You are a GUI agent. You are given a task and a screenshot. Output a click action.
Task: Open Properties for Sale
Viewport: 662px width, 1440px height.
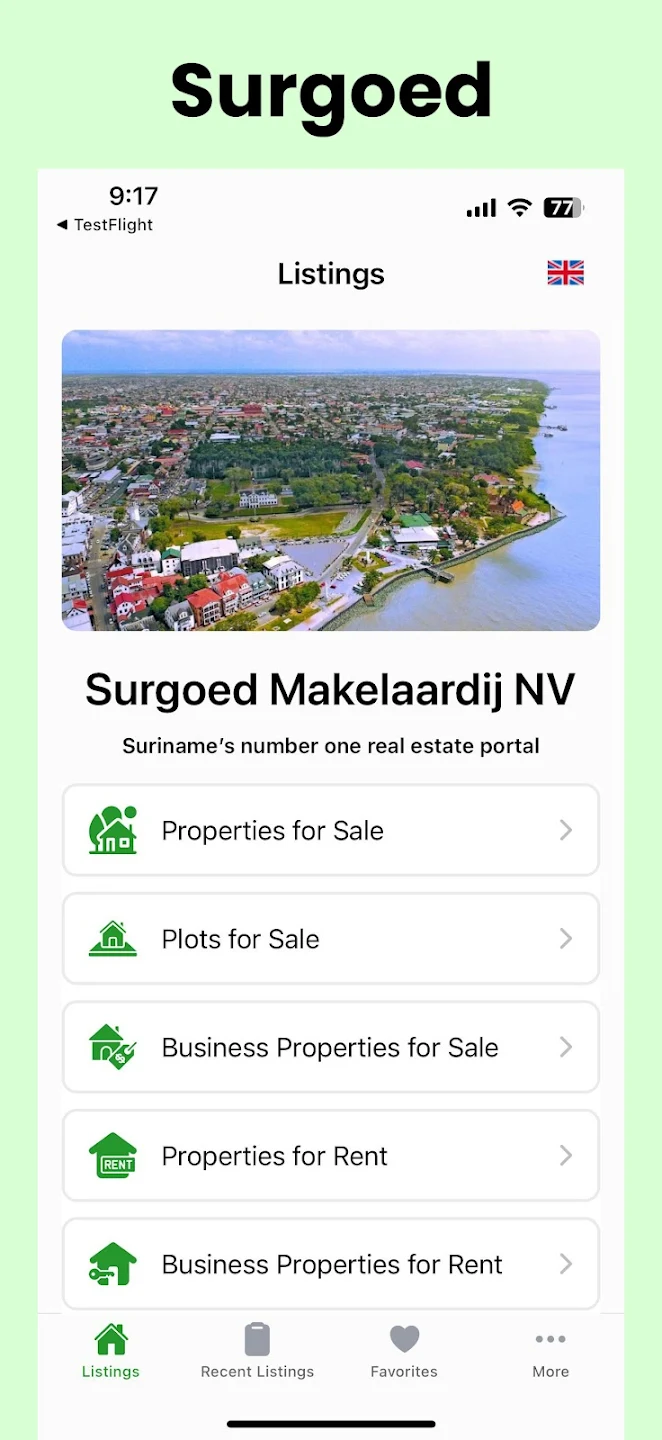pos(331,830)
